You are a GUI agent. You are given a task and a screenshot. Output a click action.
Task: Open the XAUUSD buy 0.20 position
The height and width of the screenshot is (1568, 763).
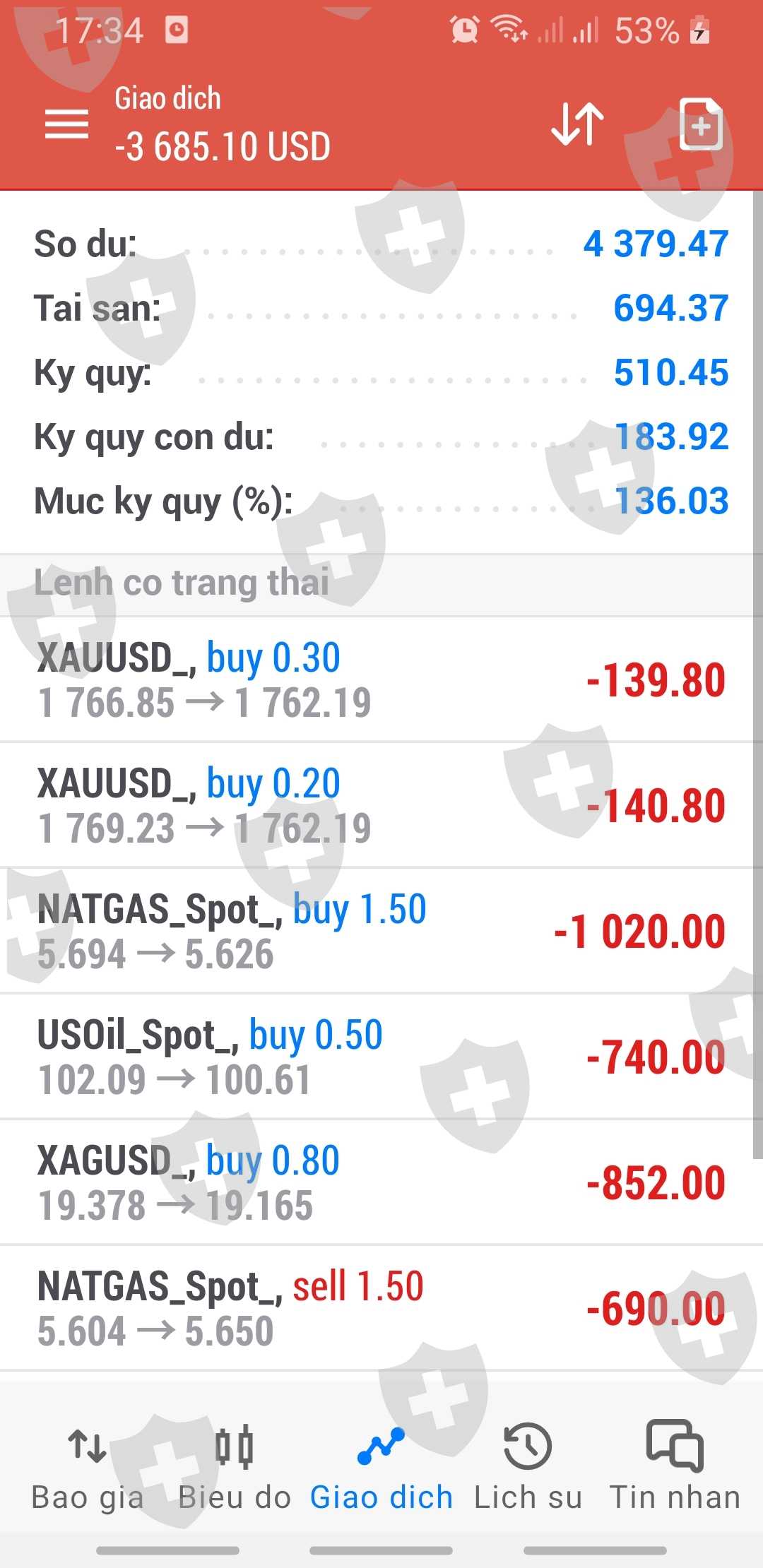(x=381, y=805)
